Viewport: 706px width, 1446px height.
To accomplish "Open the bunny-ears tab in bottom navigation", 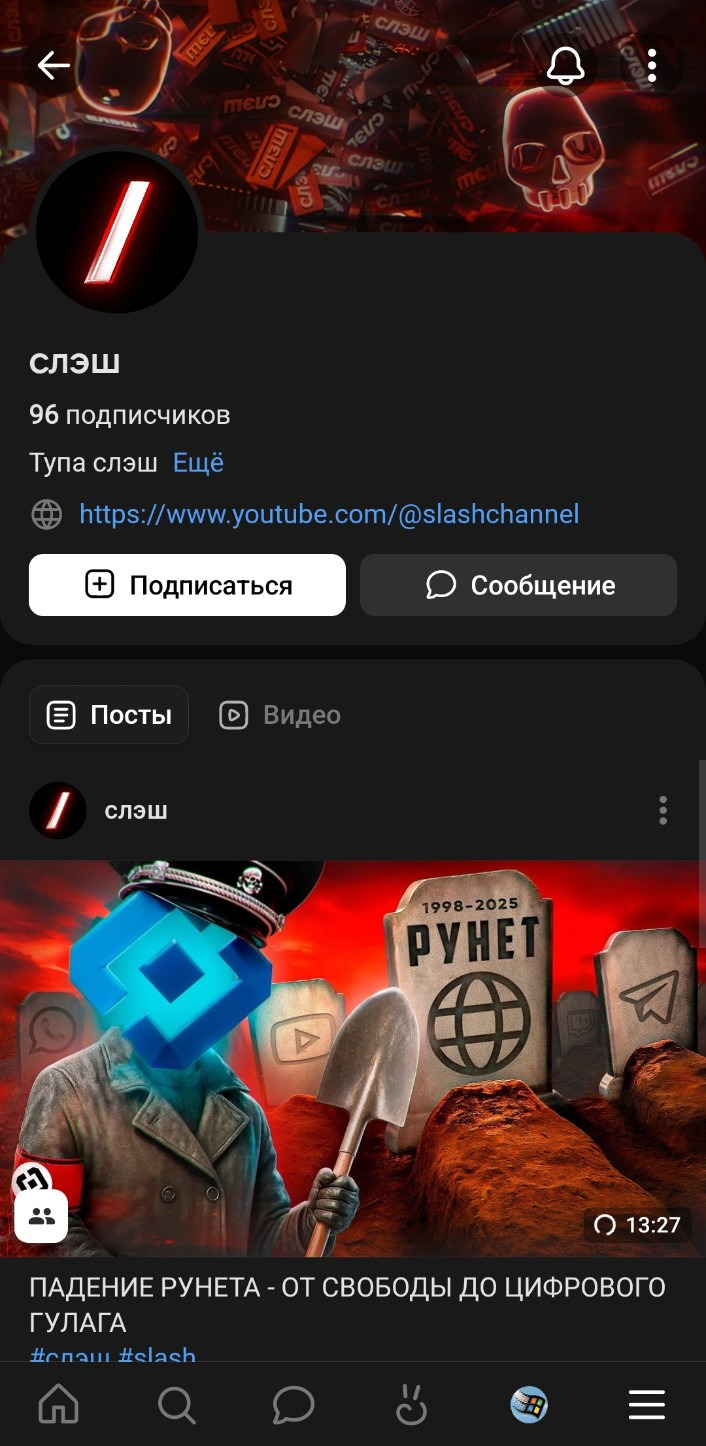I will (411, 1405).
